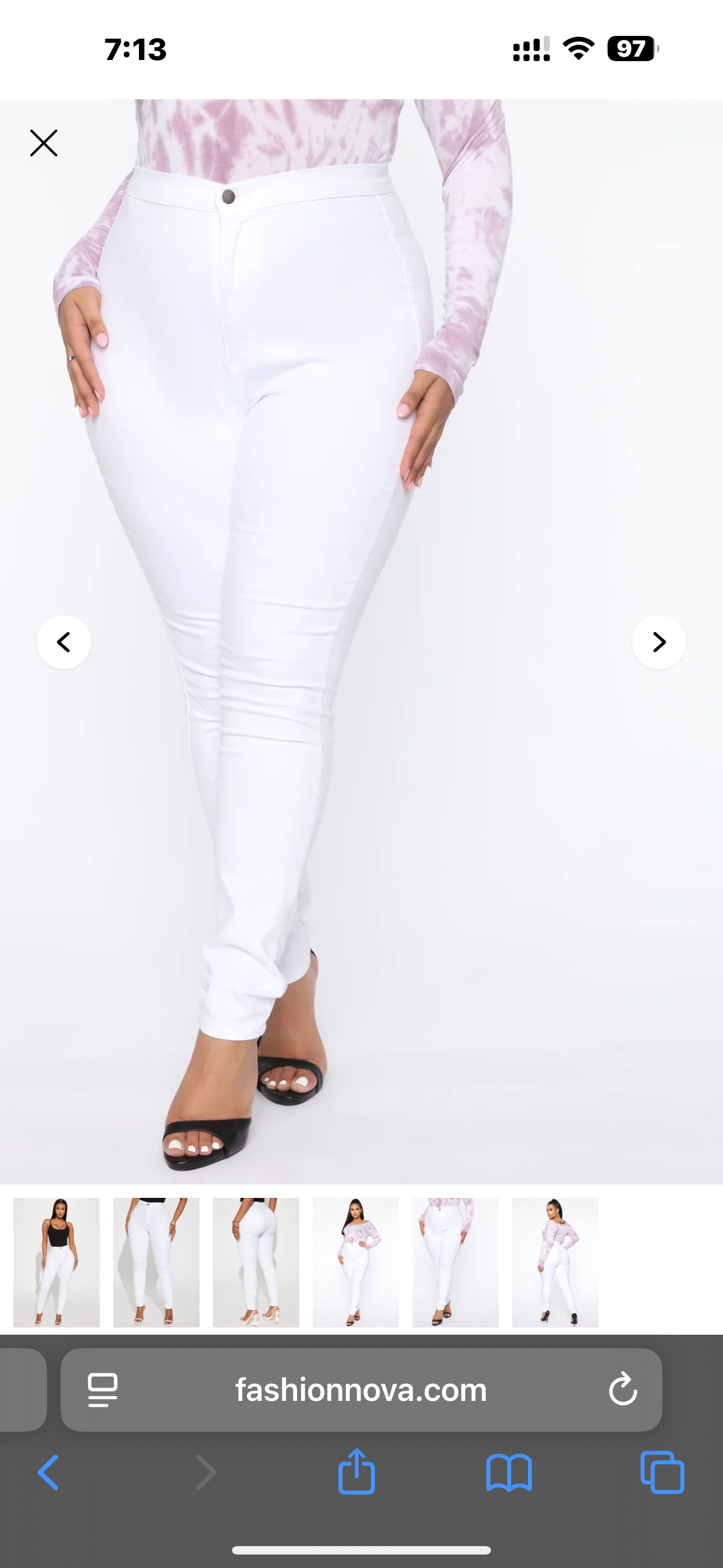This screenshot has height=1568, width=723.
Task: Go to the previous product photo
Action: 64,642
